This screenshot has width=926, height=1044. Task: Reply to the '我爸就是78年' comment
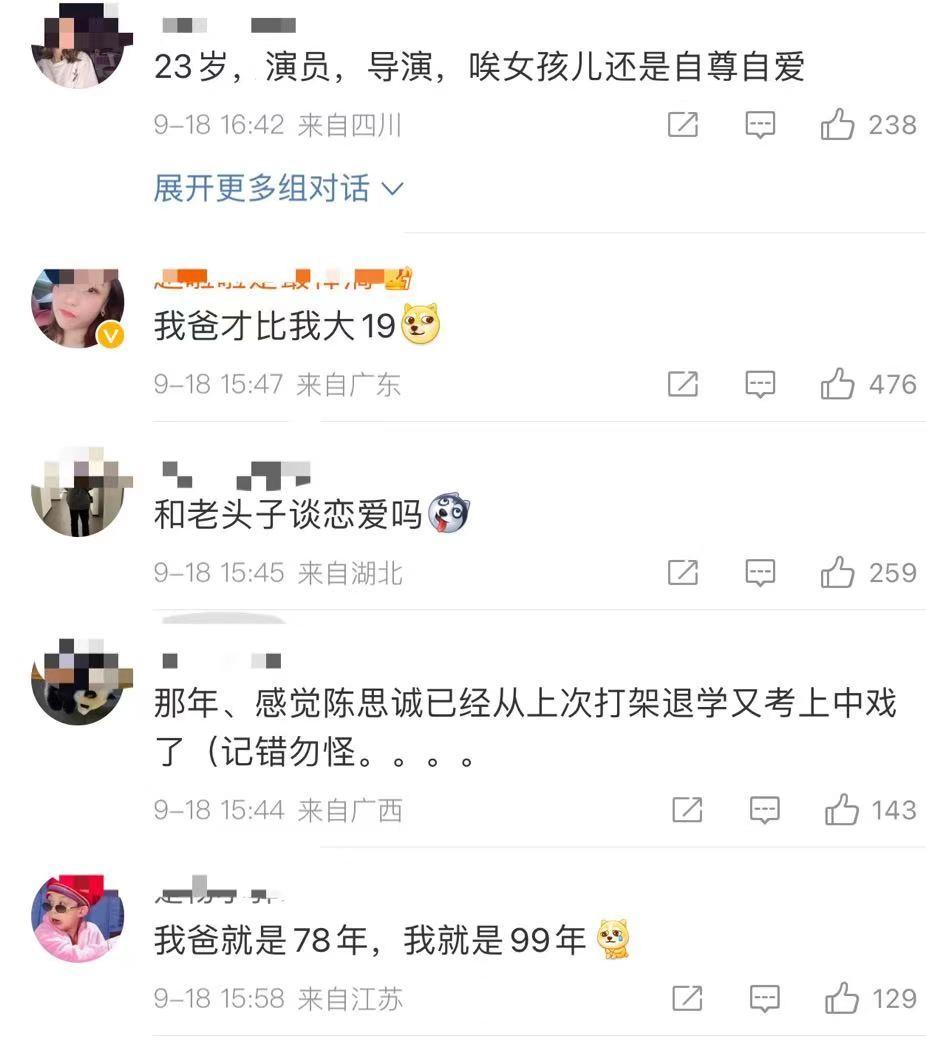(x=765, y=998)
